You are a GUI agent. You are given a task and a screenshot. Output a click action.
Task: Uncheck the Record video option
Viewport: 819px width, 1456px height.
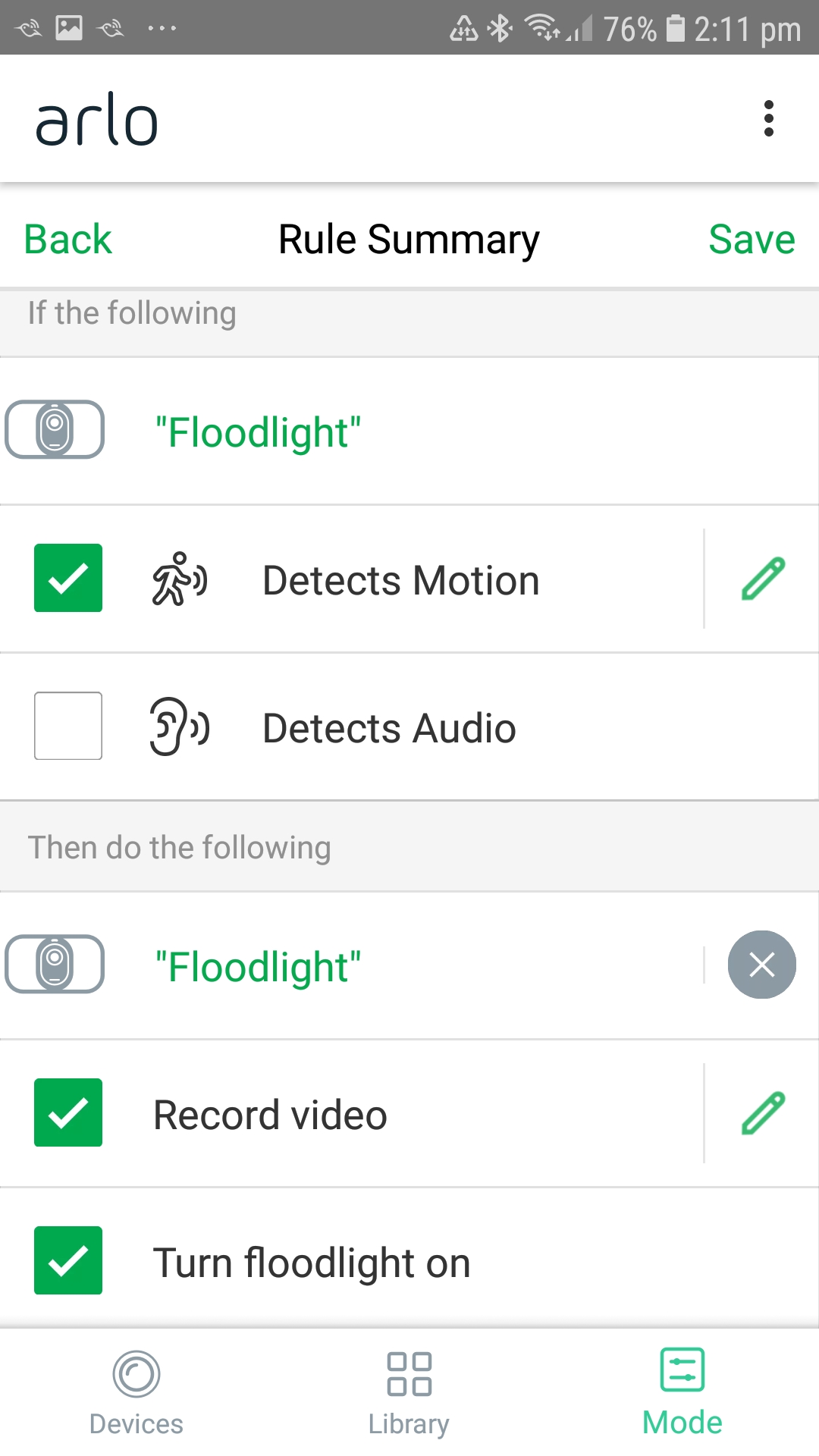tap(67, 1112)
